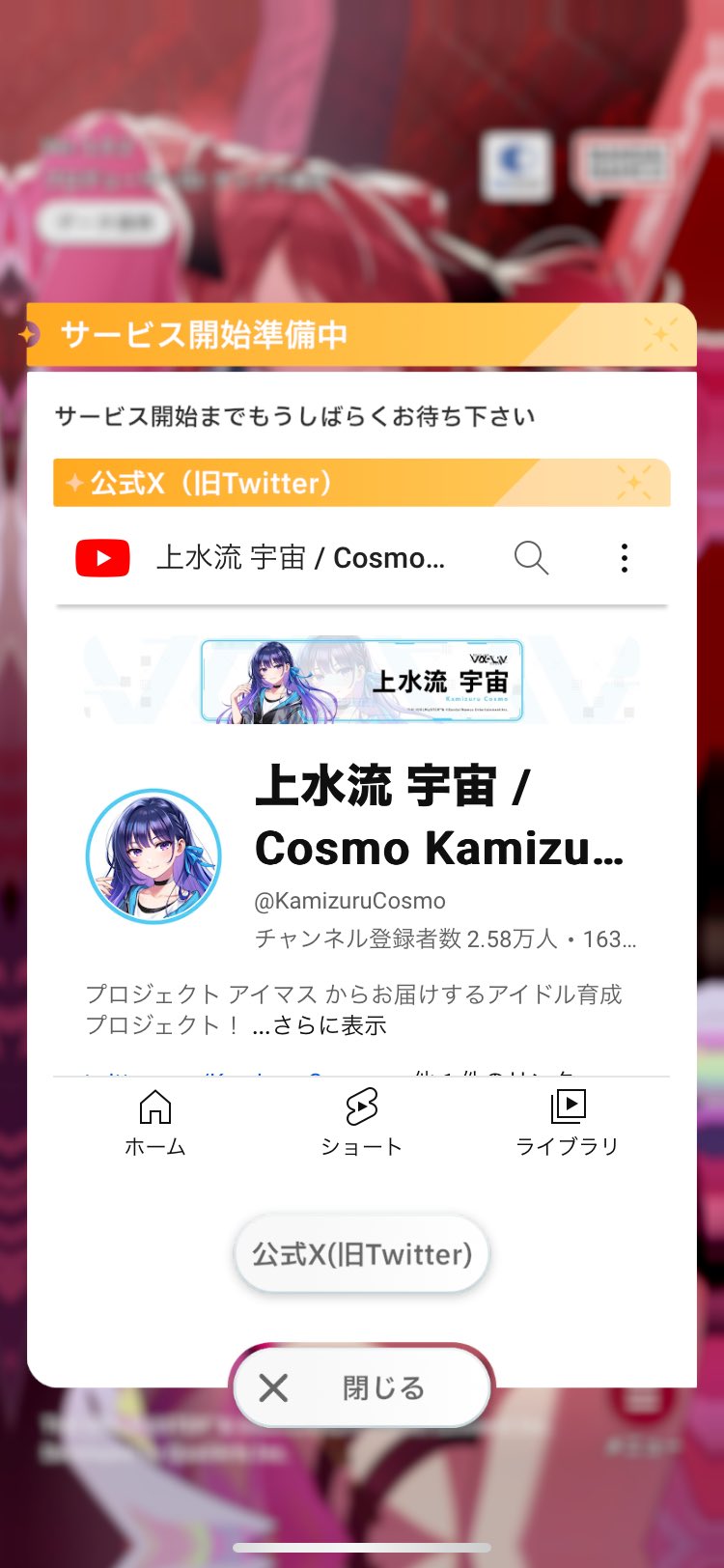Close the dialog with 閉じる
Viewport: 724px width, 1568px height.
click(362, 1388)
